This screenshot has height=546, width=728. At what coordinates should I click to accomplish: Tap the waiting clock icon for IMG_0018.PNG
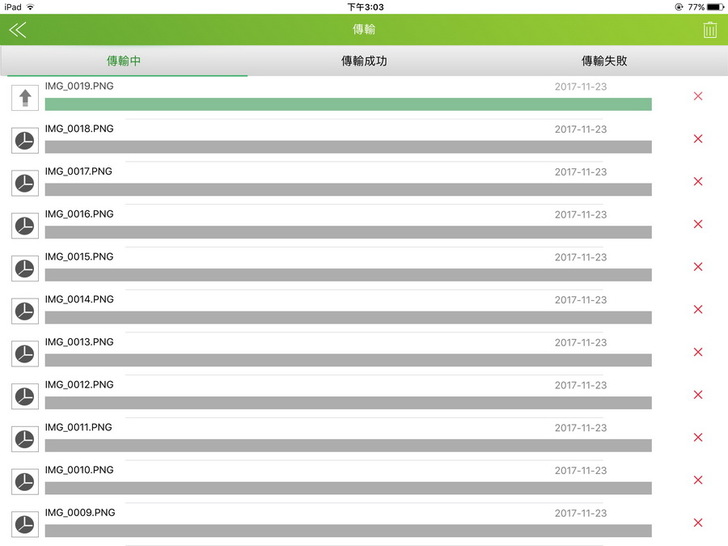point(25,140)
